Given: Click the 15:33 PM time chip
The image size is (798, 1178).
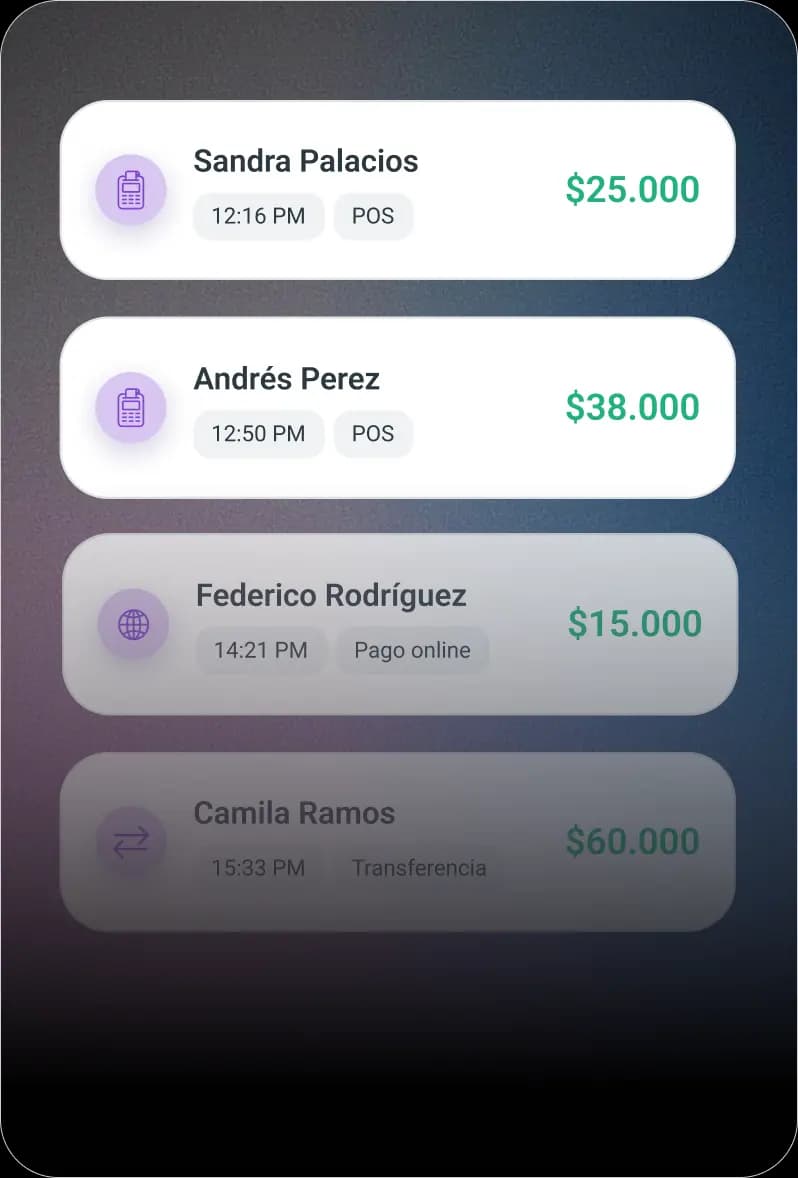Looking at the screenshot, I should pyautogui.click(x=258, y=868).
